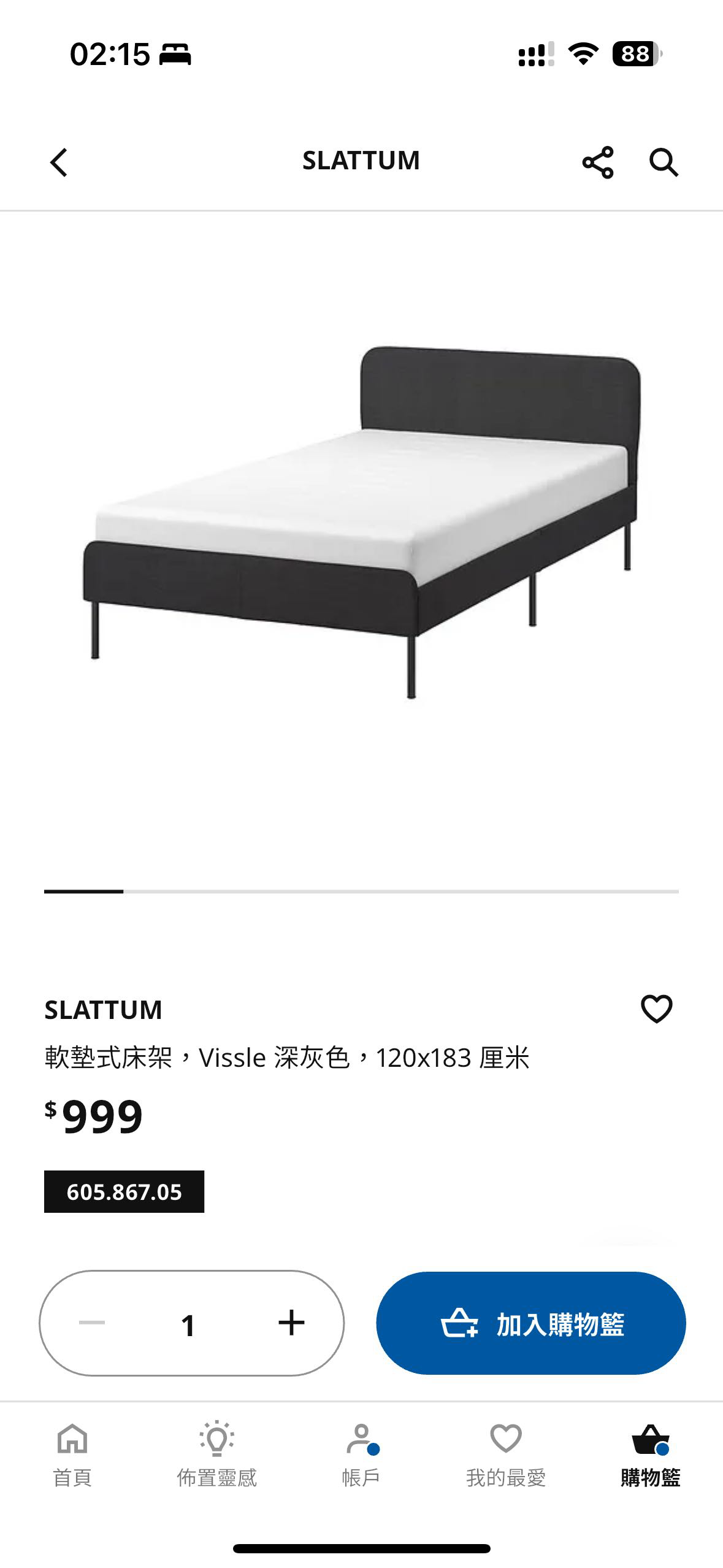Viewport: 723px width, 1568px height.
Task: Open the 佈置靈感 tab
Action: point(216,1455)
